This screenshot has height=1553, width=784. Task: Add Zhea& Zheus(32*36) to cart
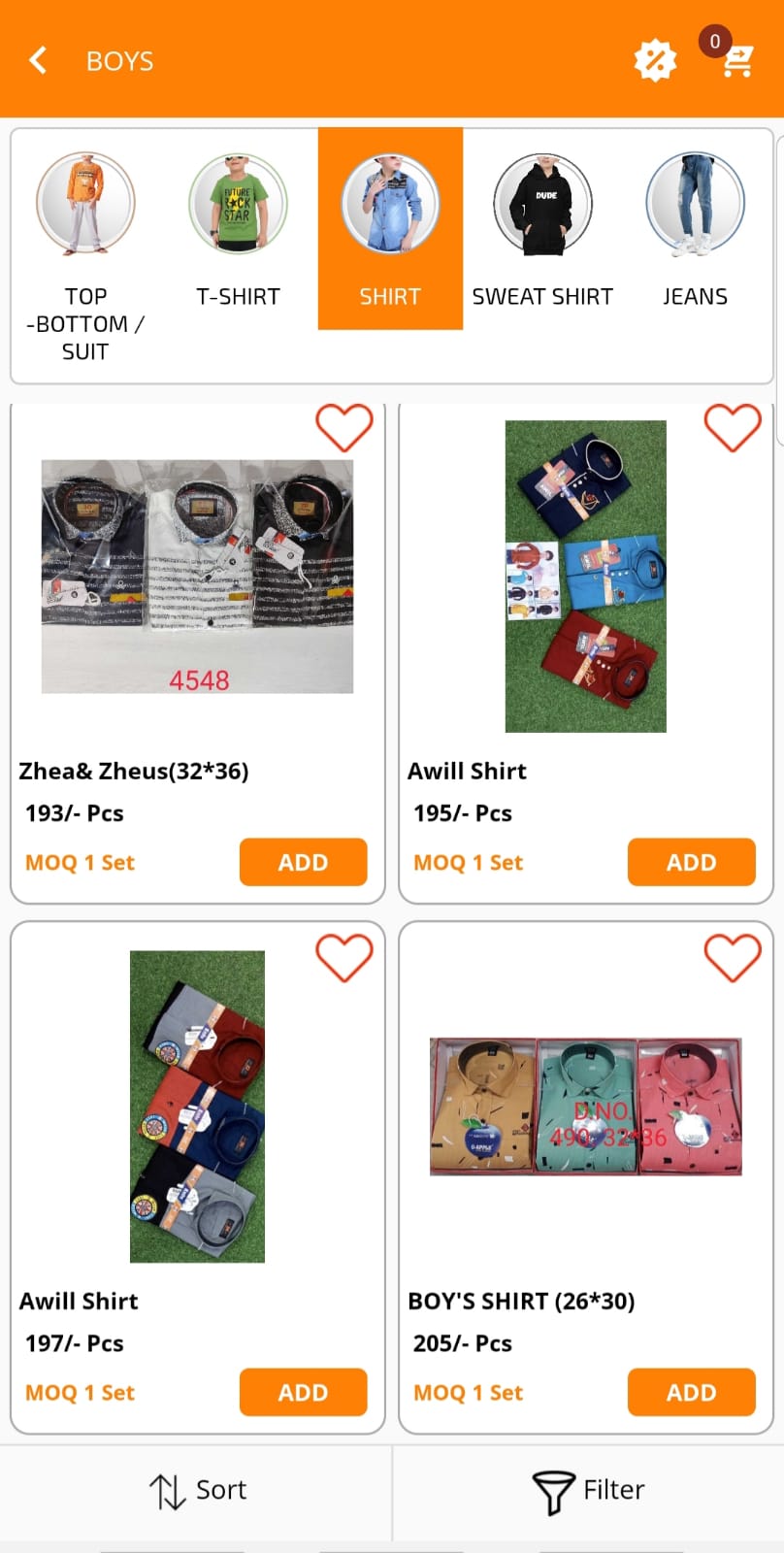point(303,862)
